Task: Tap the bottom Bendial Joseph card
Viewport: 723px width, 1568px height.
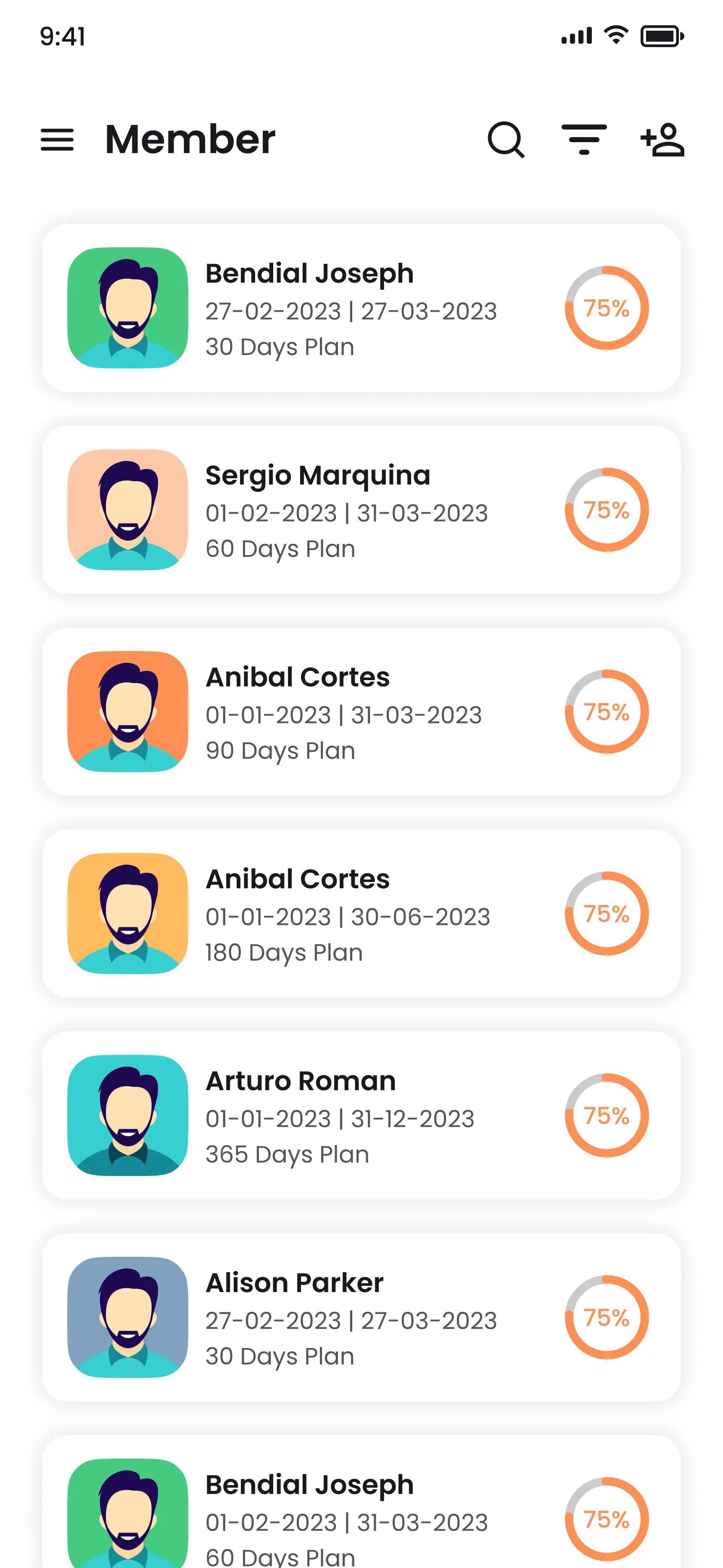Action: coord(361,1504)
